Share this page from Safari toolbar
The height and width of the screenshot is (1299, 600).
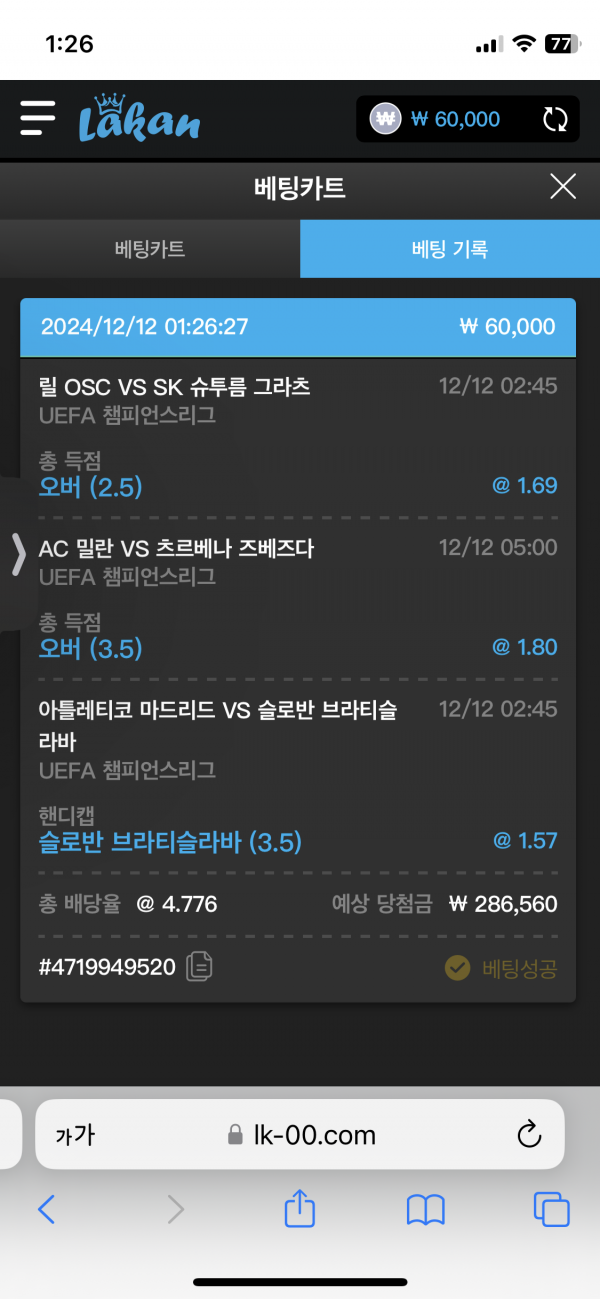pos(300,1210)
